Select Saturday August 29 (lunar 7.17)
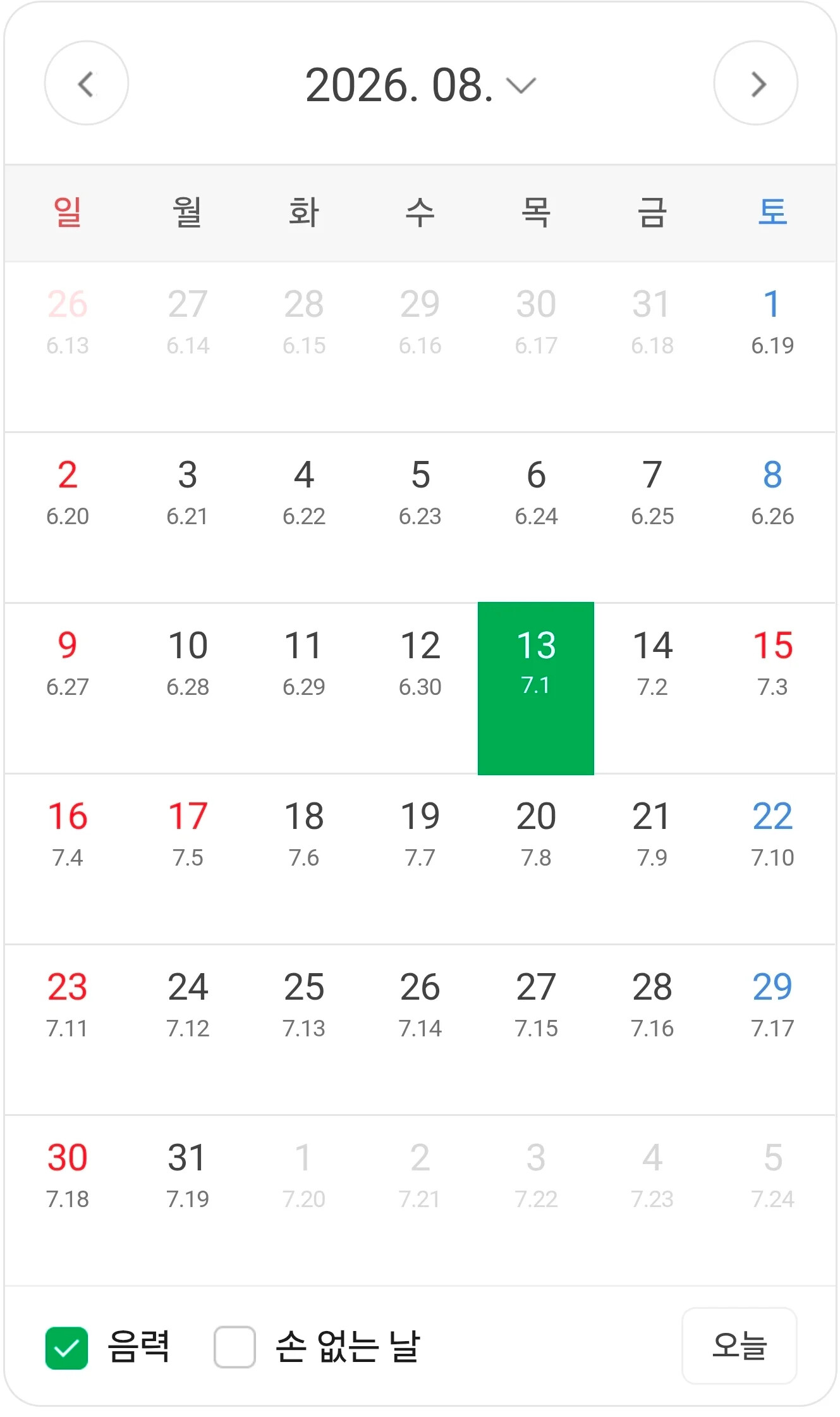Image resolution: width=840 pixels, height=1417 pixels. [x=772, y=1029]
